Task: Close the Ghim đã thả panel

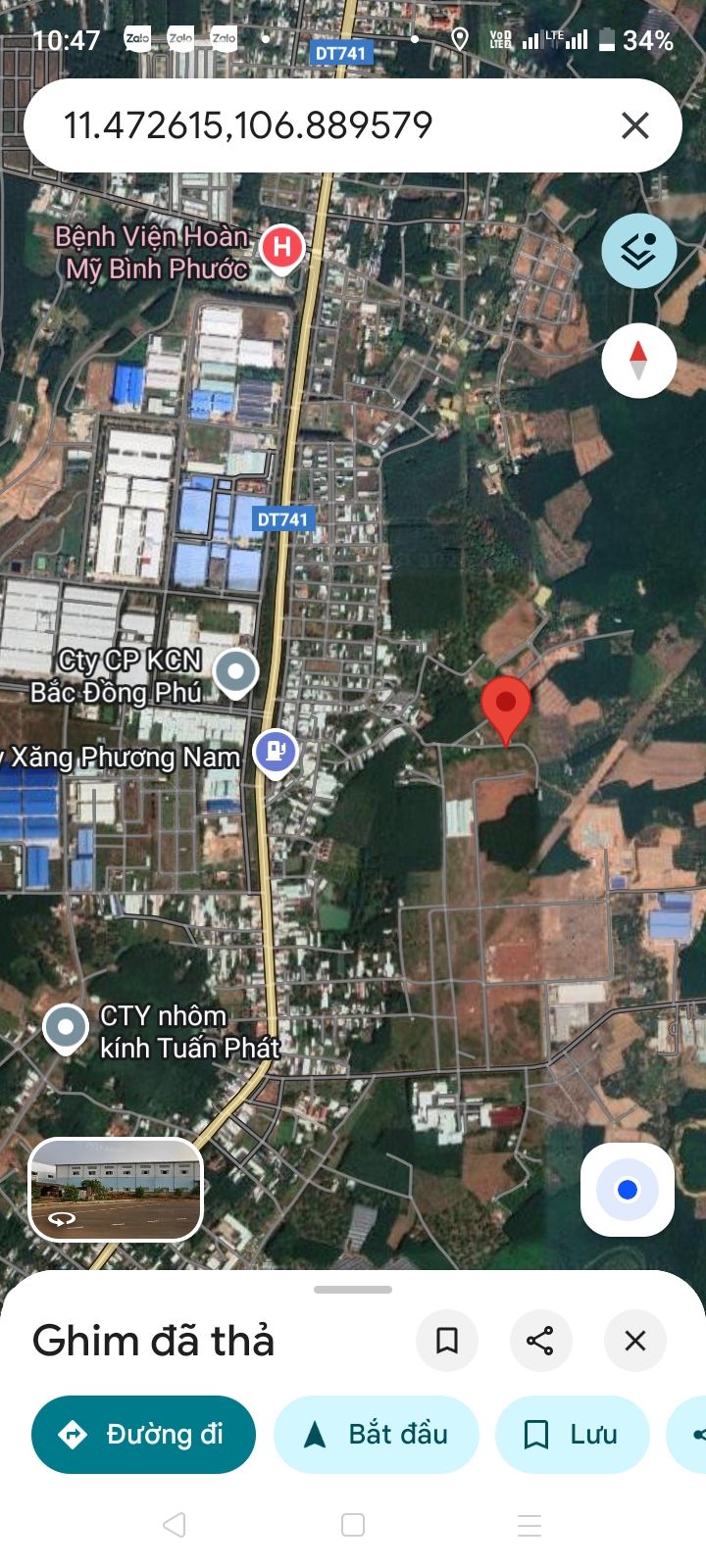Action: pos(635,1340)
